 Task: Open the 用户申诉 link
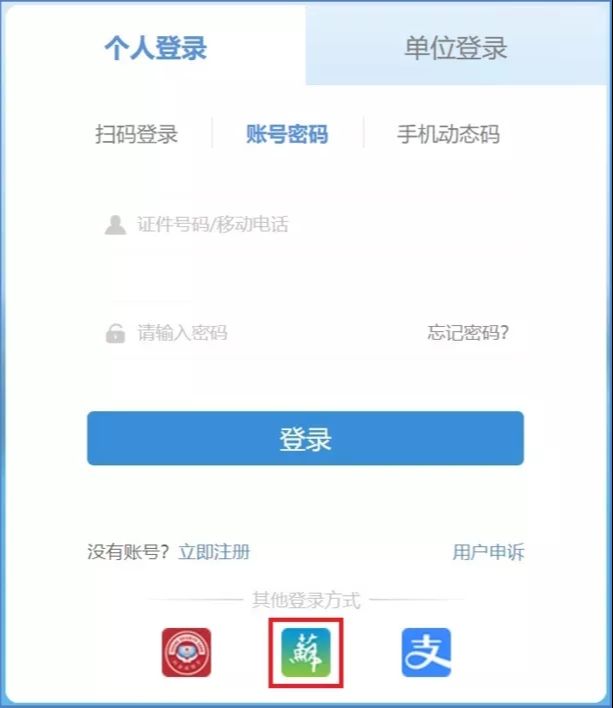tap(488, 552)
